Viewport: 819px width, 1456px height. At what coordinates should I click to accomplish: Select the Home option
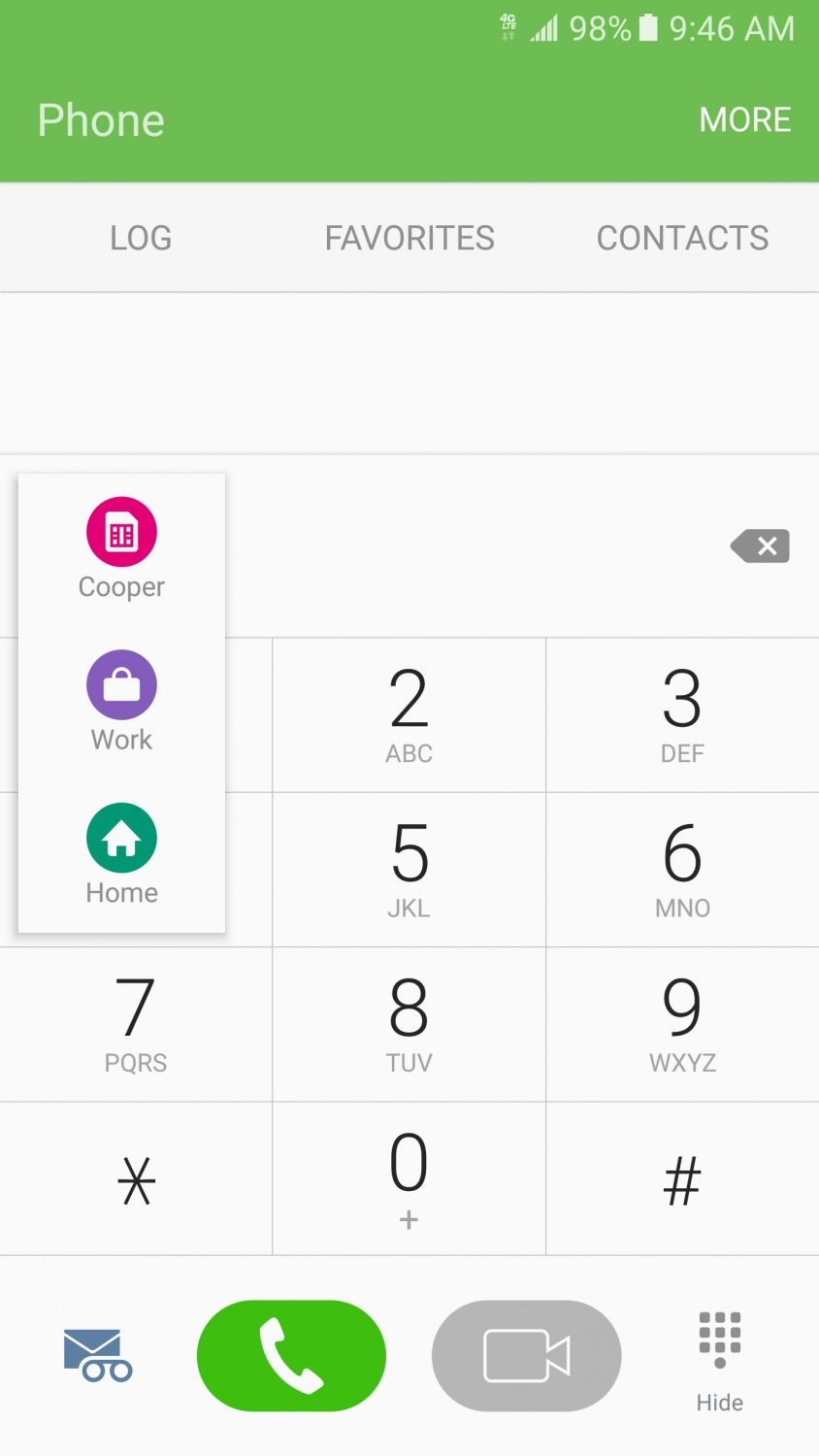pos(121,853)
